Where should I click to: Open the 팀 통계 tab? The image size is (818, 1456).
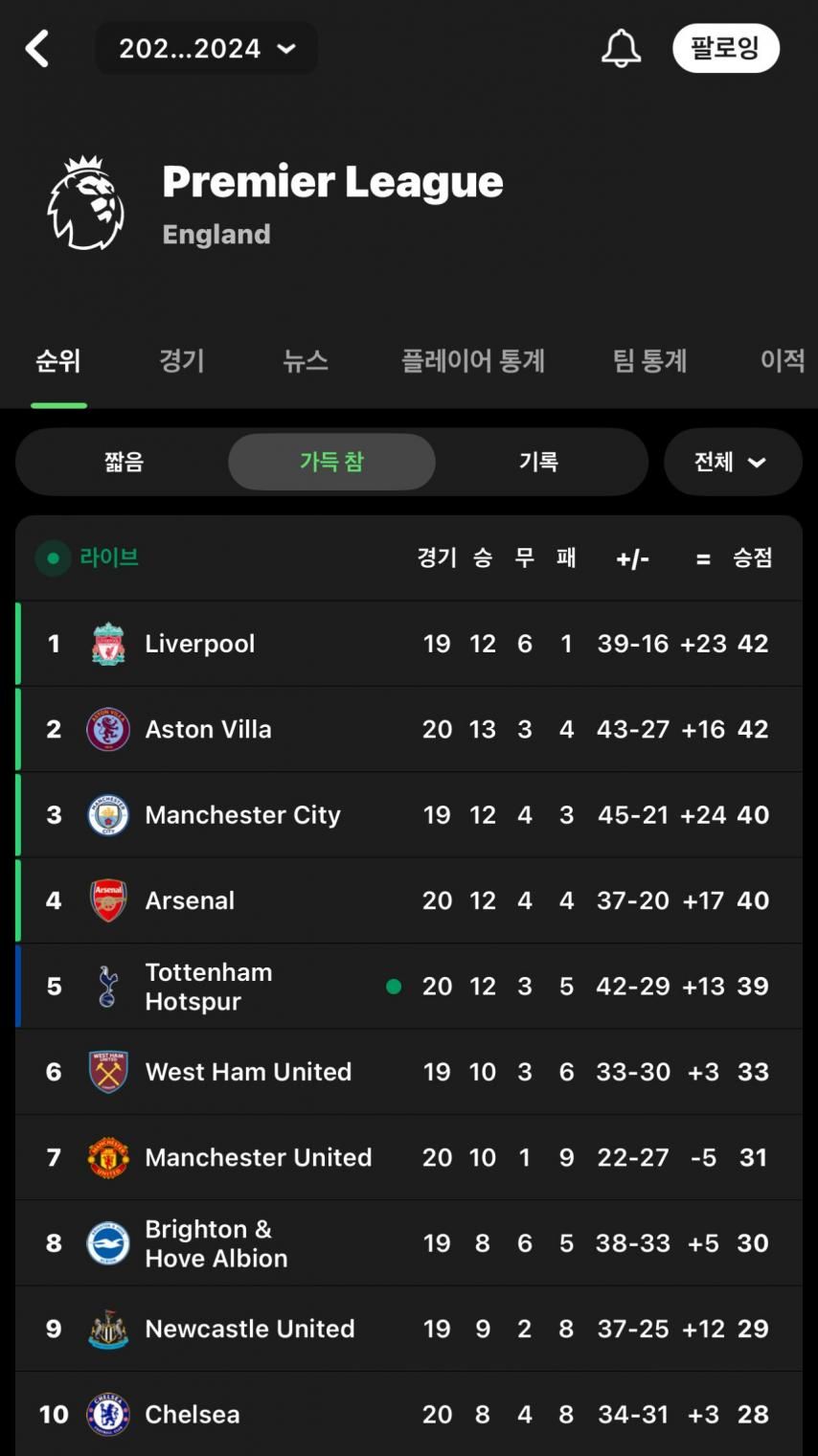coord(649,361)
